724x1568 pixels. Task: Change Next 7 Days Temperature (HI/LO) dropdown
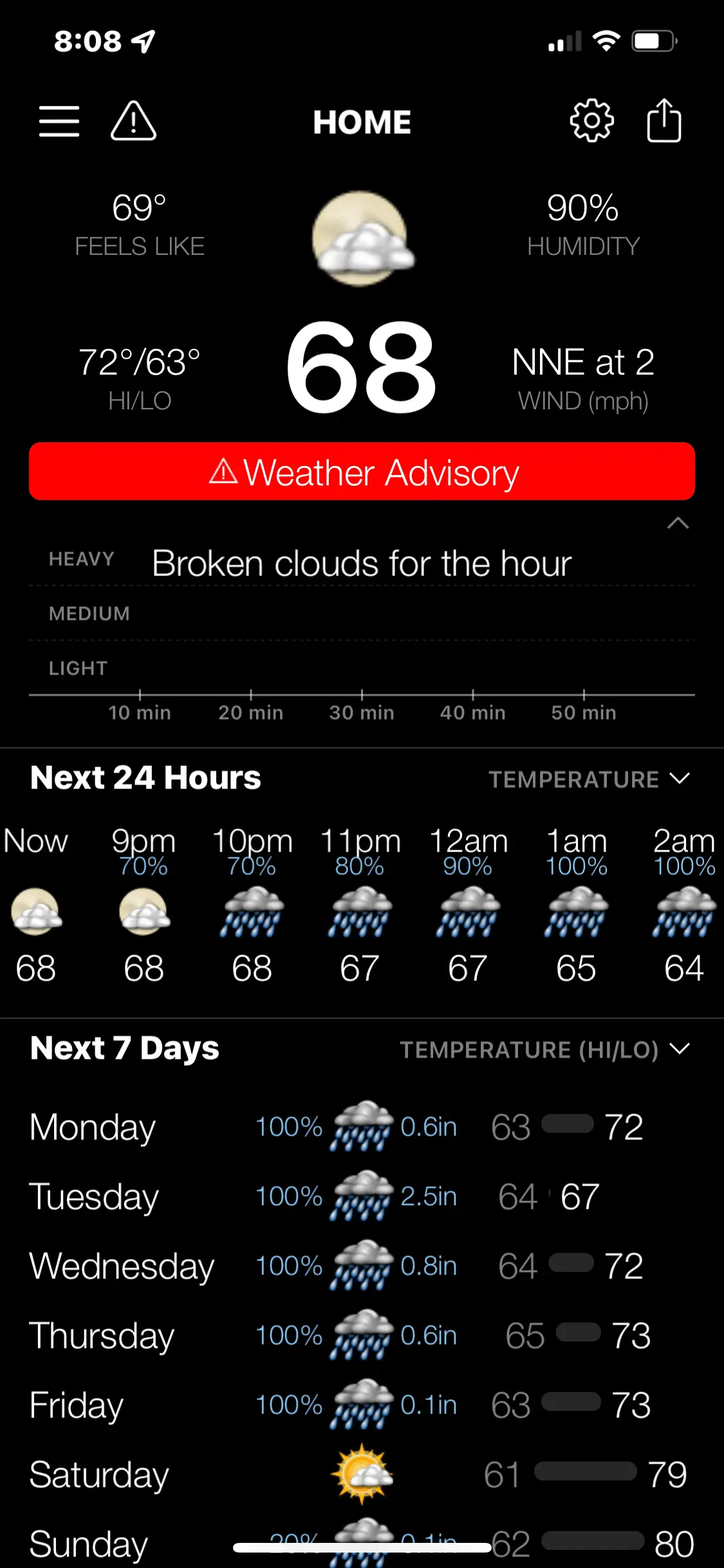pos(544,1050)
